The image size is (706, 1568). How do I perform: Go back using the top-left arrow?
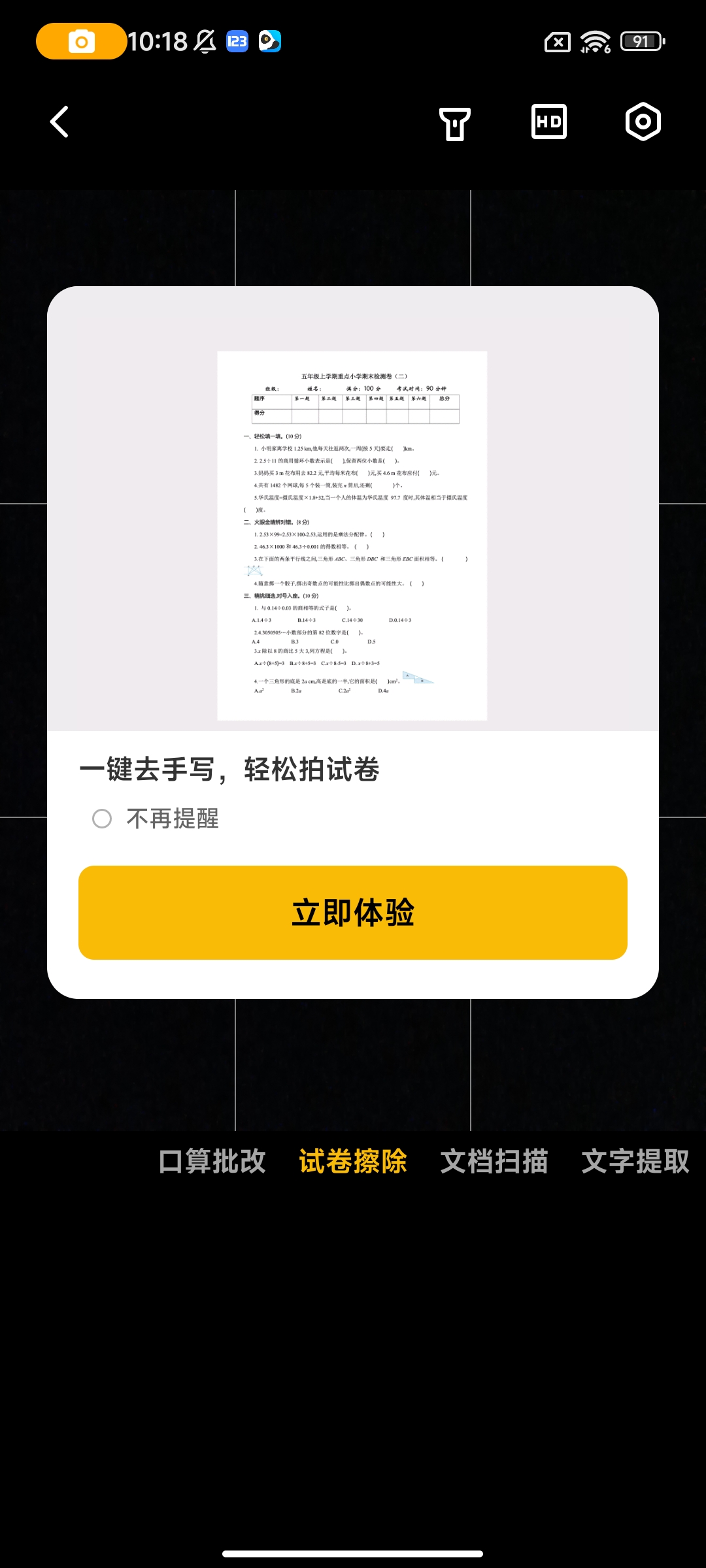coord(59,122)
